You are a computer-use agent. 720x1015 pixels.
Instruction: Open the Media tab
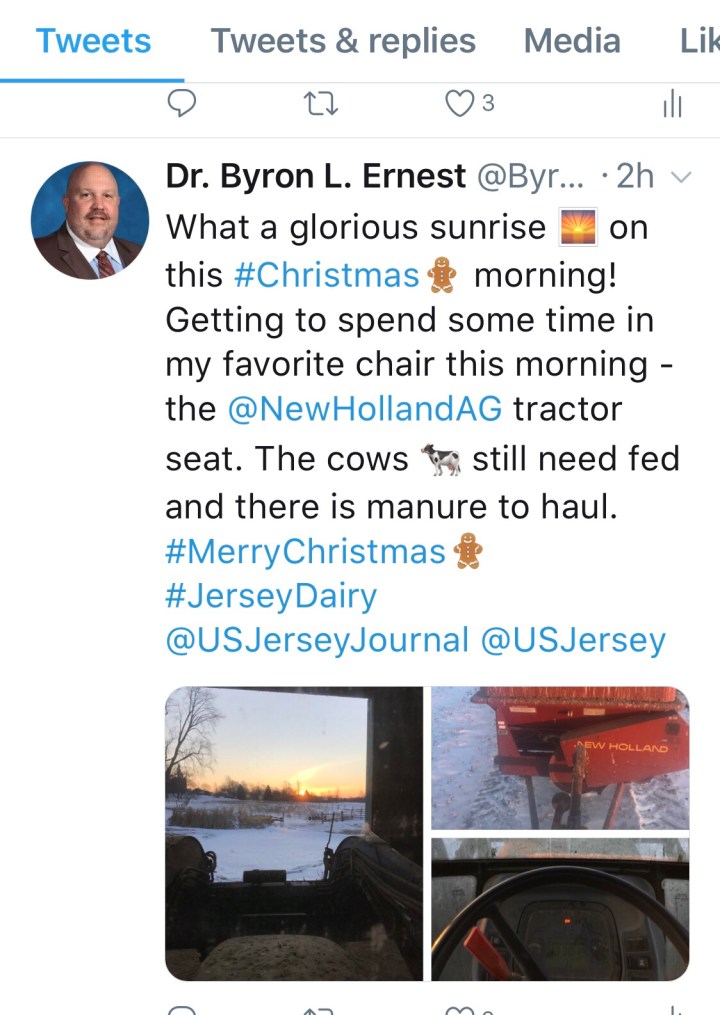[x=571, y=41]
